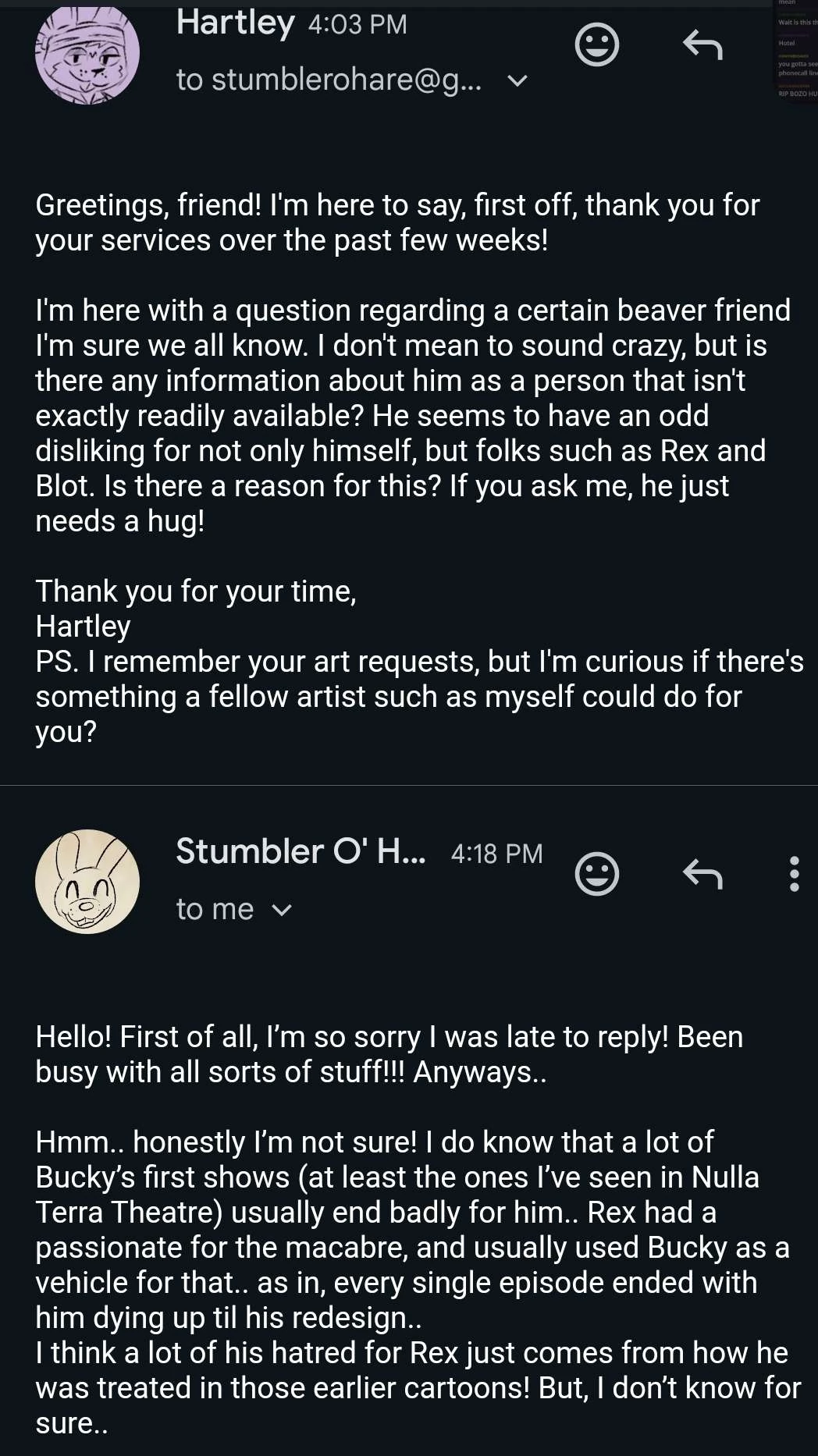
Task: Add emoji reaction to Hartley's email
Action: pyautogui.click(x=597, y=45)
